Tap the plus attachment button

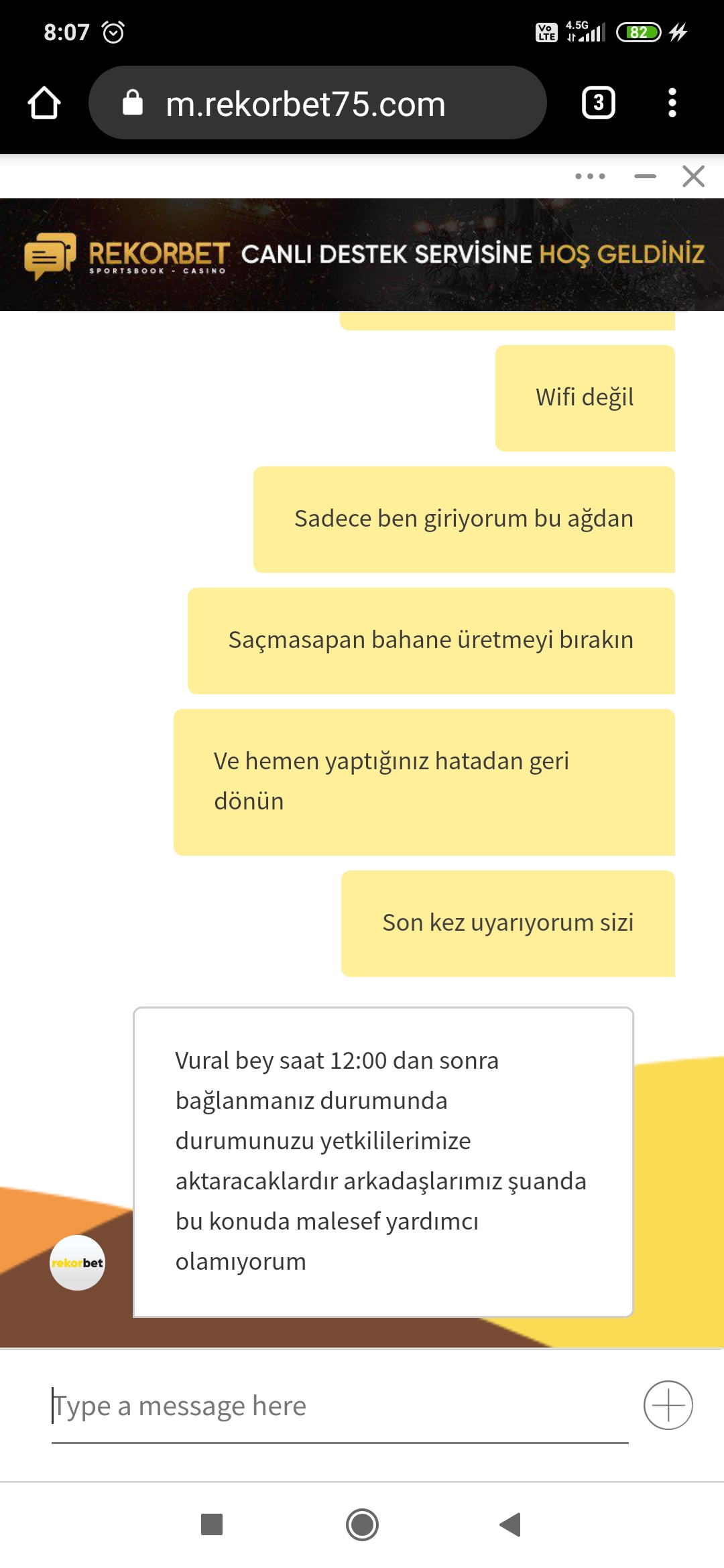click(x=668, y=1405)
